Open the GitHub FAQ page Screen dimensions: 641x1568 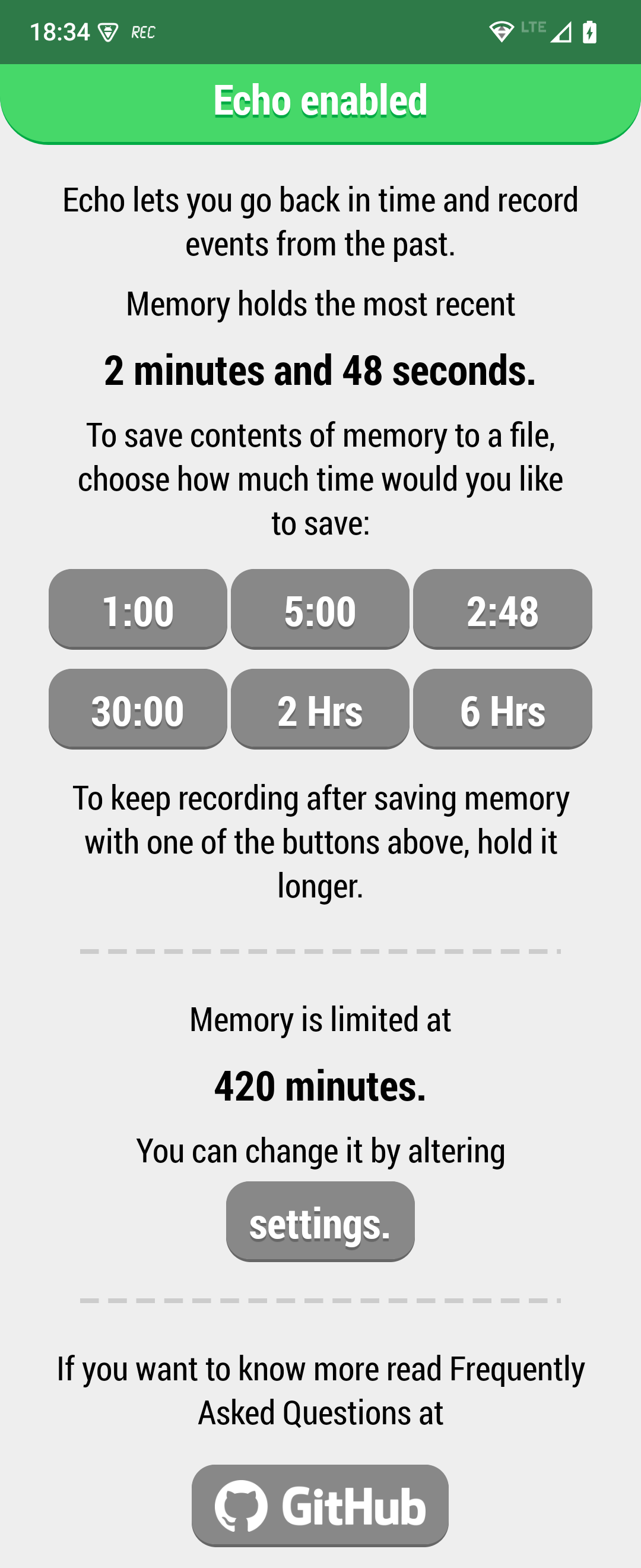point(320,1505)
